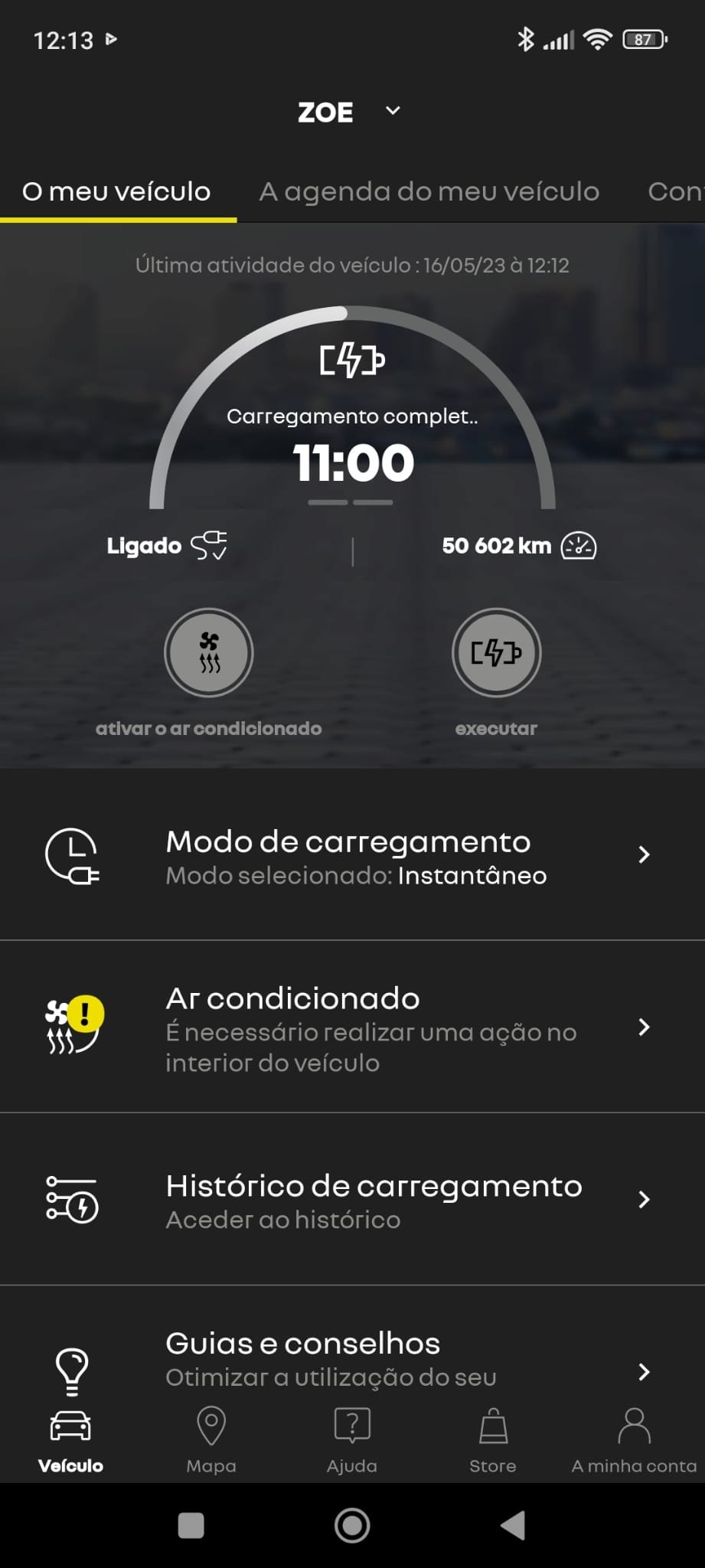Screen dimensions: 705x1568
Task: Open 'Guias e conselhos' section
Action: (352, 1359)
